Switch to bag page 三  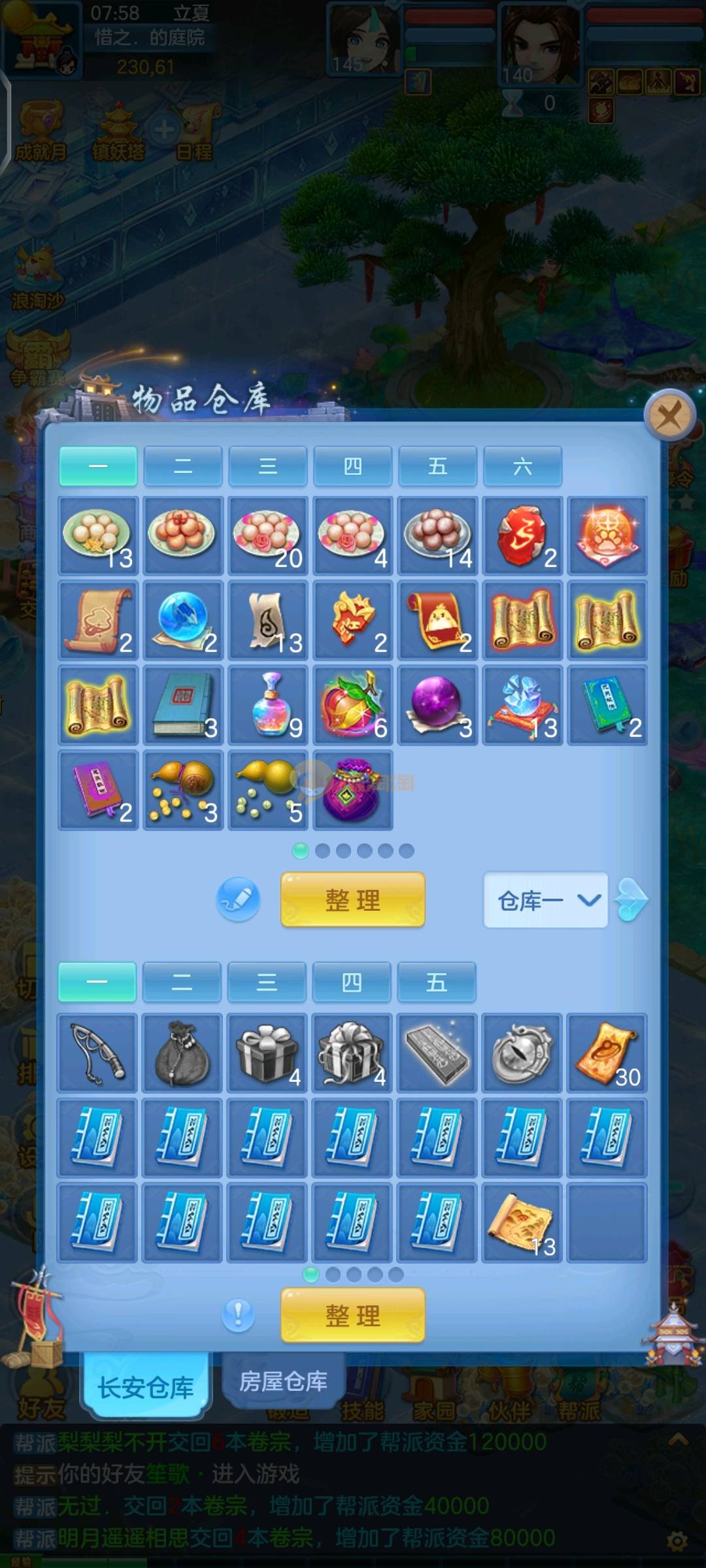pos(267,982)
